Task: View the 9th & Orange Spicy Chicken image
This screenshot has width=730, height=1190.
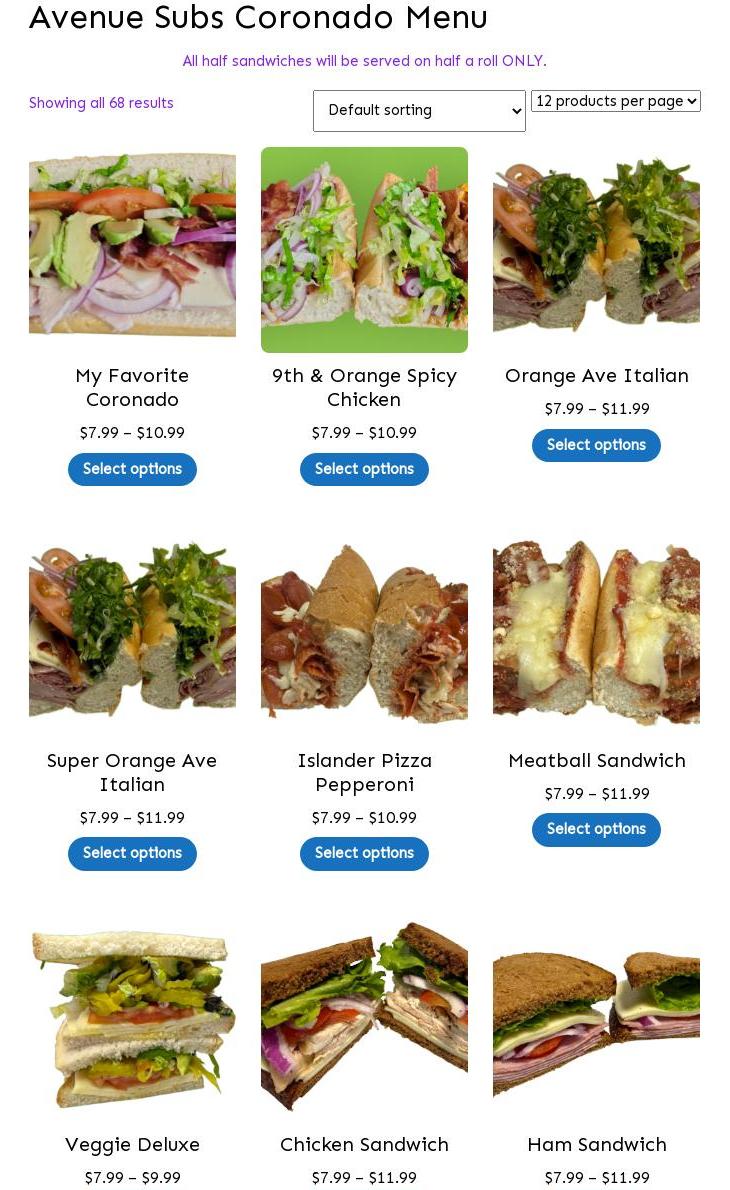Action: (x=364, y=250)
